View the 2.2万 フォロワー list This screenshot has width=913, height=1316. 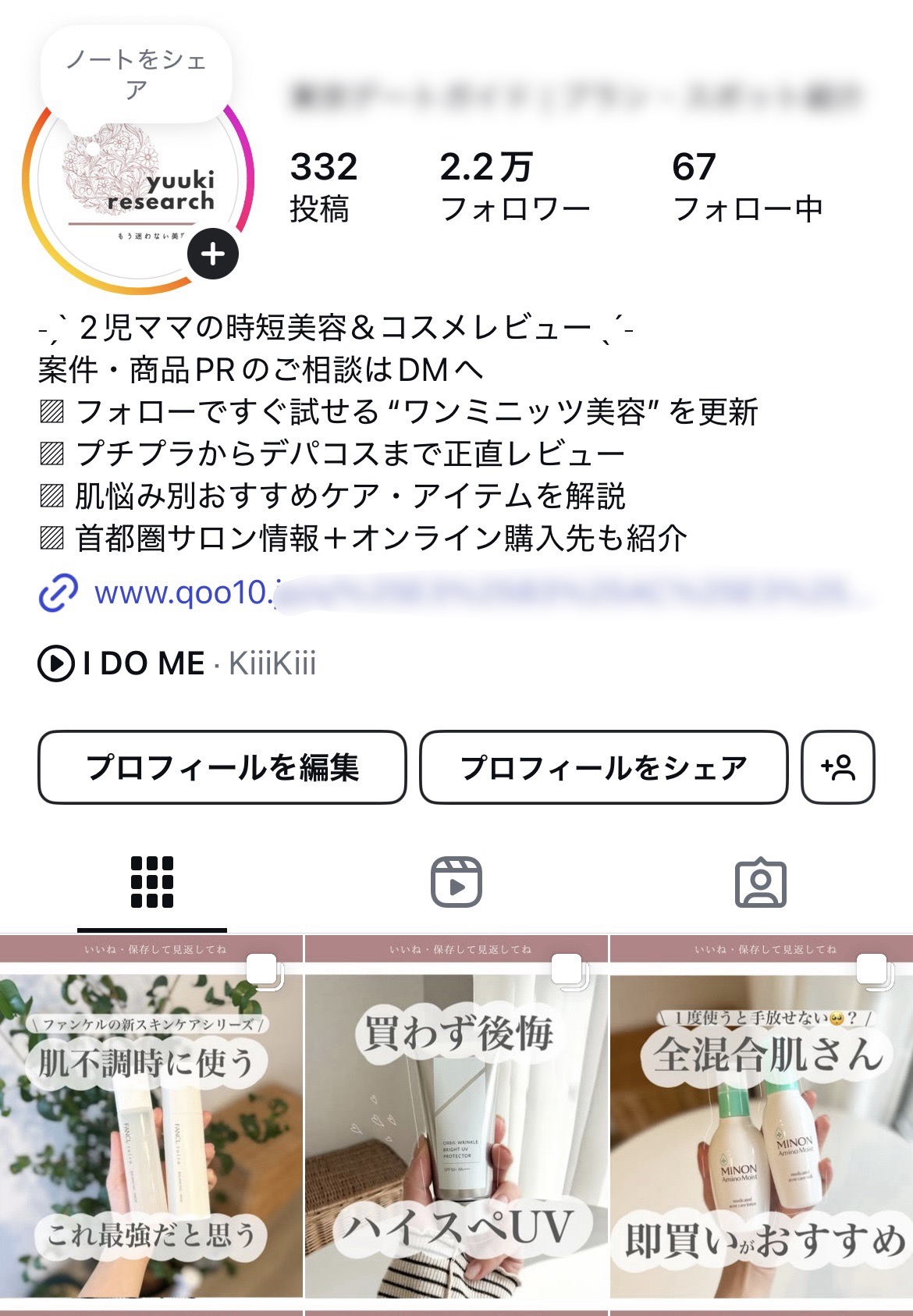tap(515, 183)
